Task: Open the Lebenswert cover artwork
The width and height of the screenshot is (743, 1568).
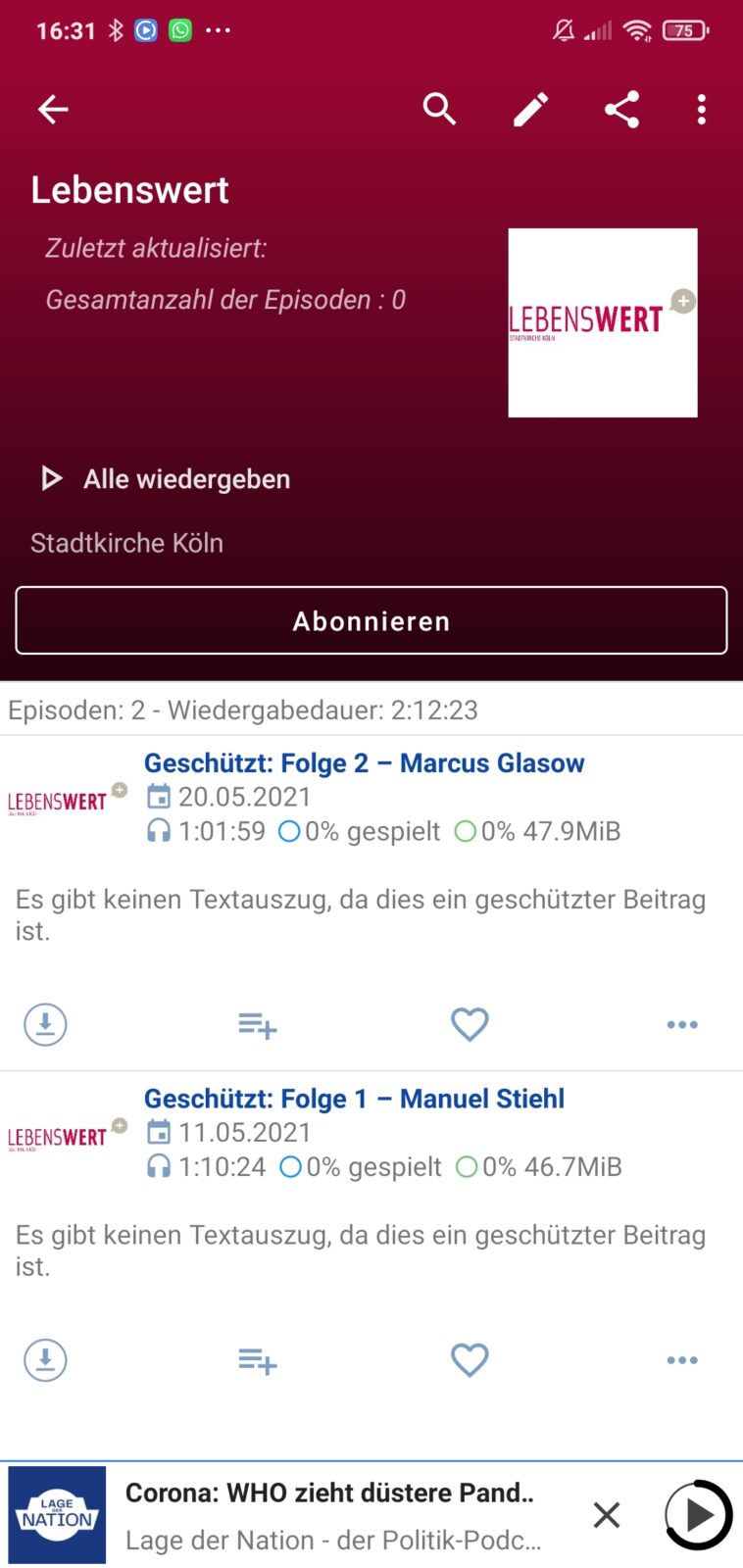Action: pyautogui.click(x=603, y=323)
